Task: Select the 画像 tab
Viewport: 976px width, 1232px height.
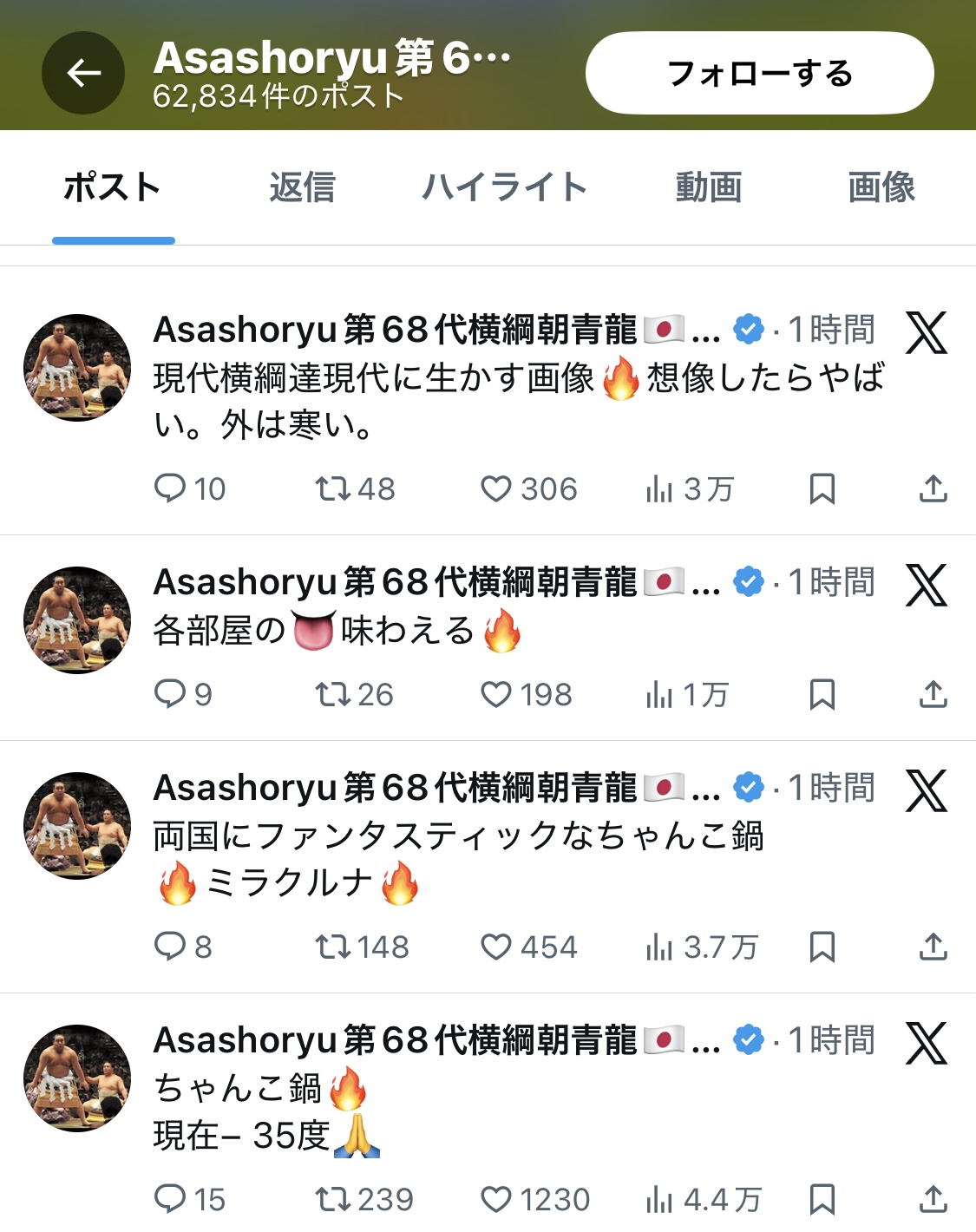Action: [x=881, y=187]
